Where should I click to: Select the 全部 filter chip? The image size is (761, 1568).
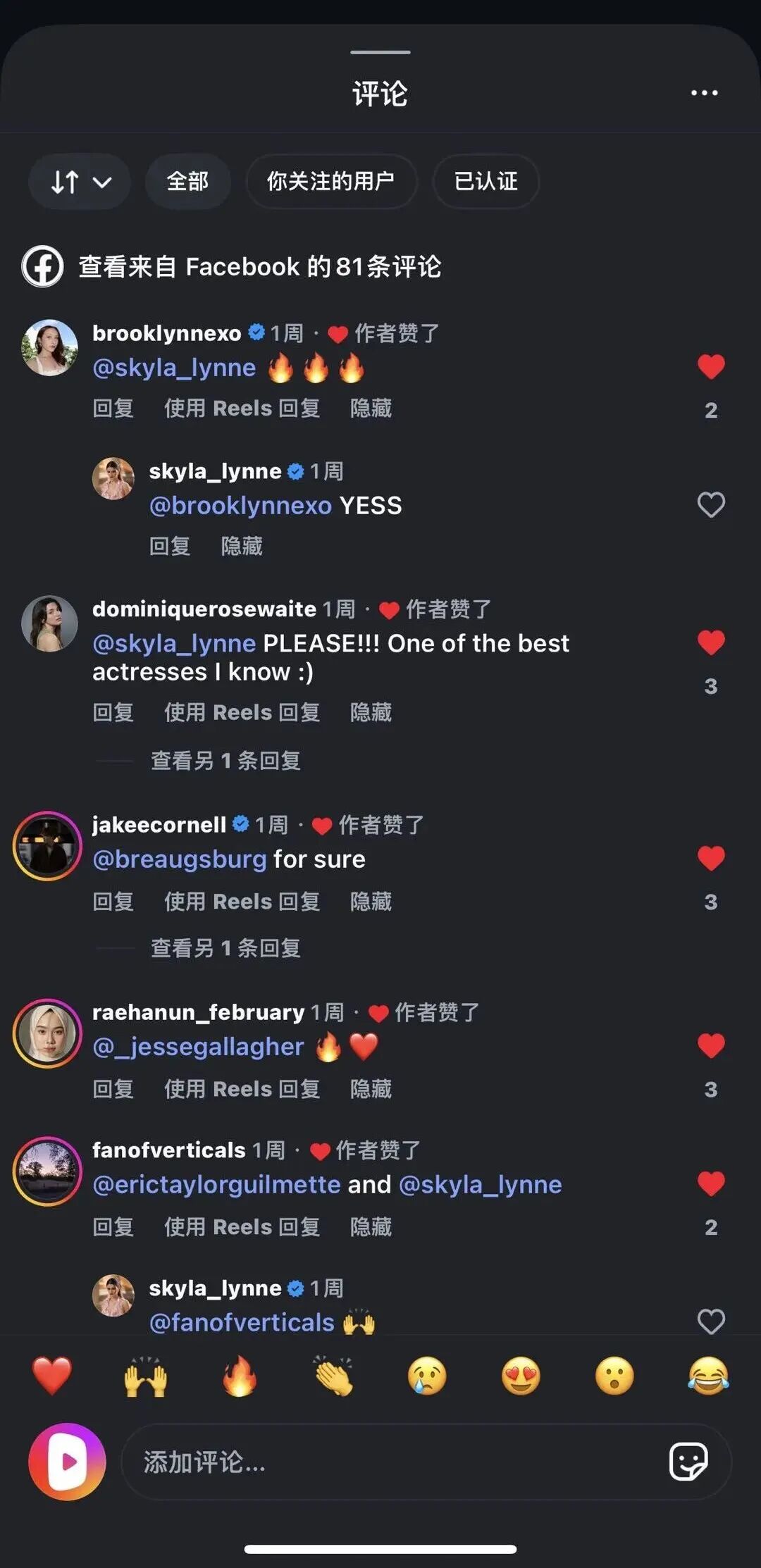coord(187,182)
